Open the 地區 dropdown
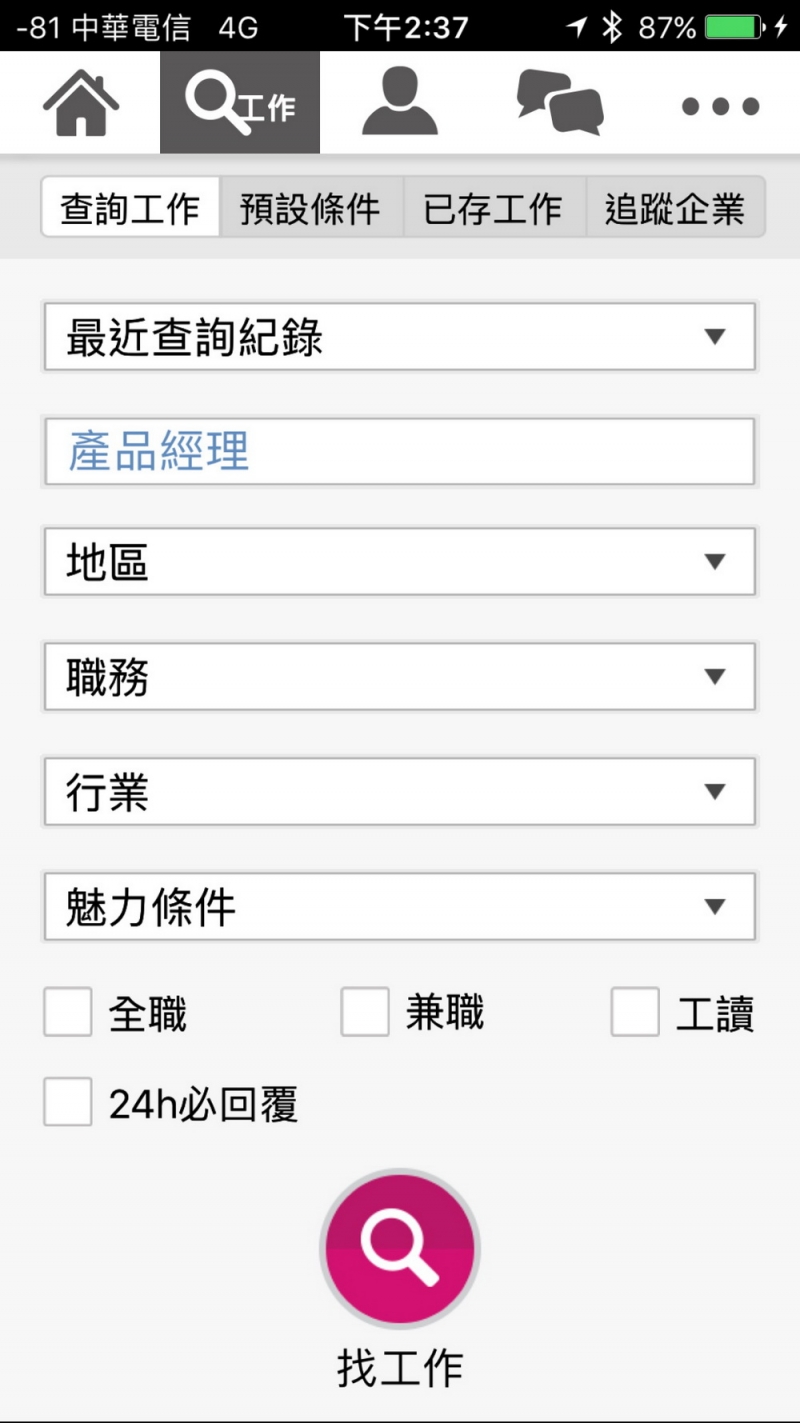 pos(399,562)
